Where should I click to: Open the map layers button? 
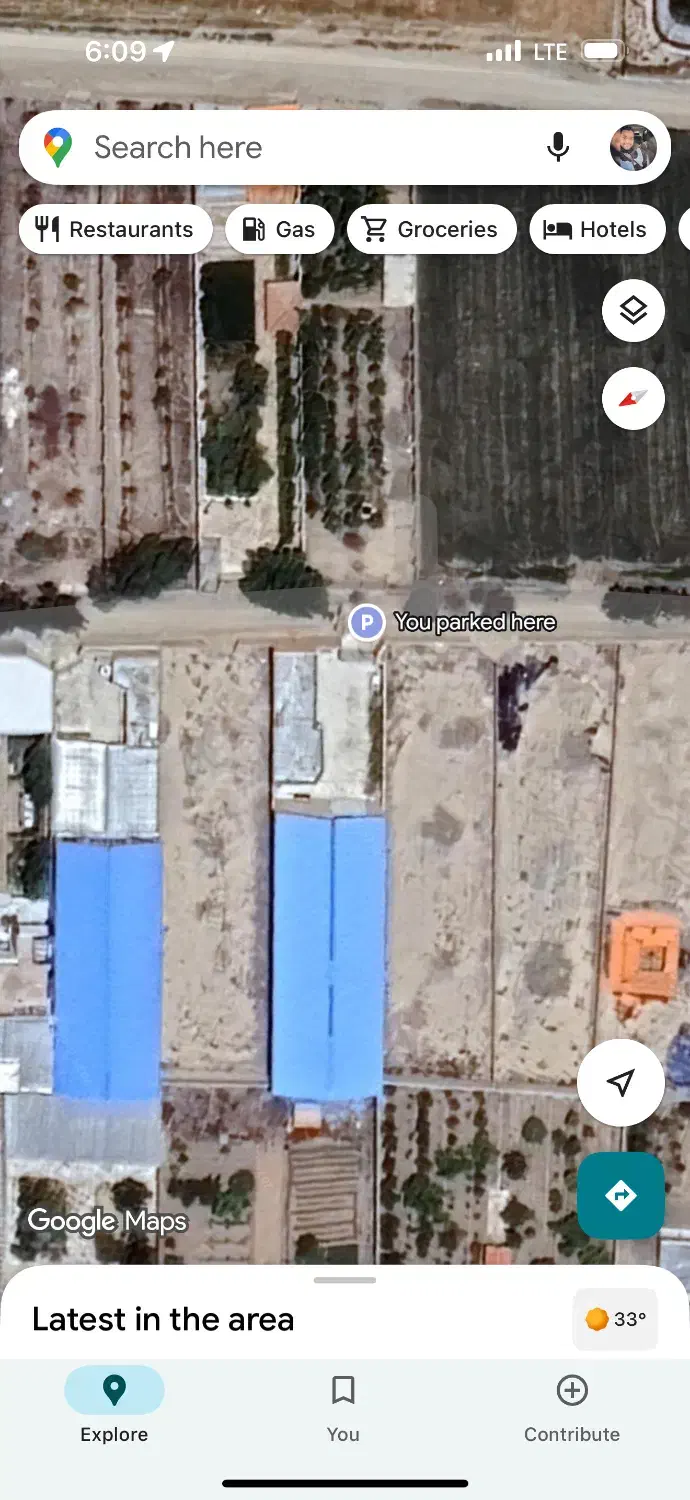pyautogui.click(x=633, y=311)
